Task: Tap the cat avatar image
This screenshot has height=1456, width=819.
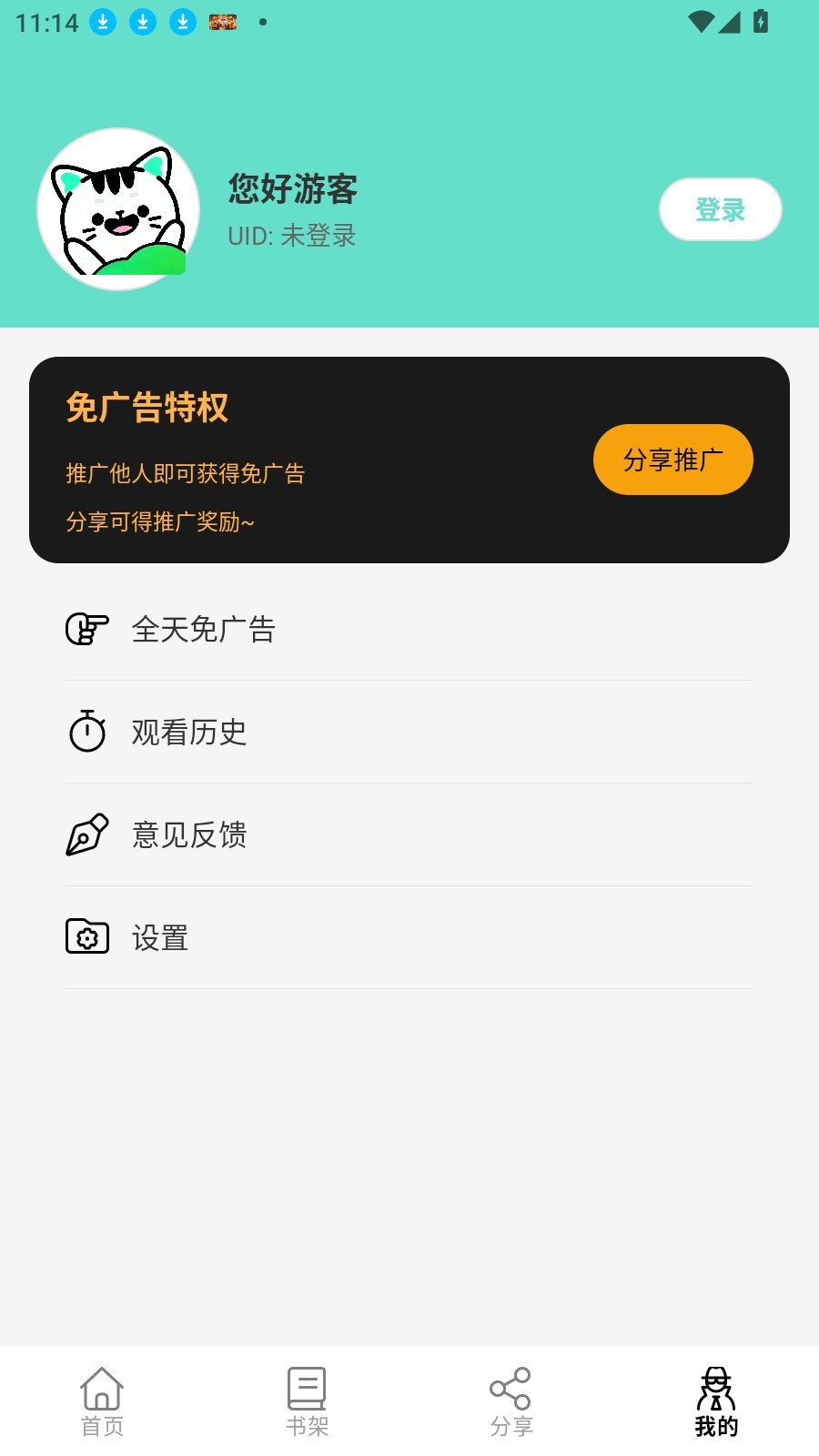Action: pos(117,208)
